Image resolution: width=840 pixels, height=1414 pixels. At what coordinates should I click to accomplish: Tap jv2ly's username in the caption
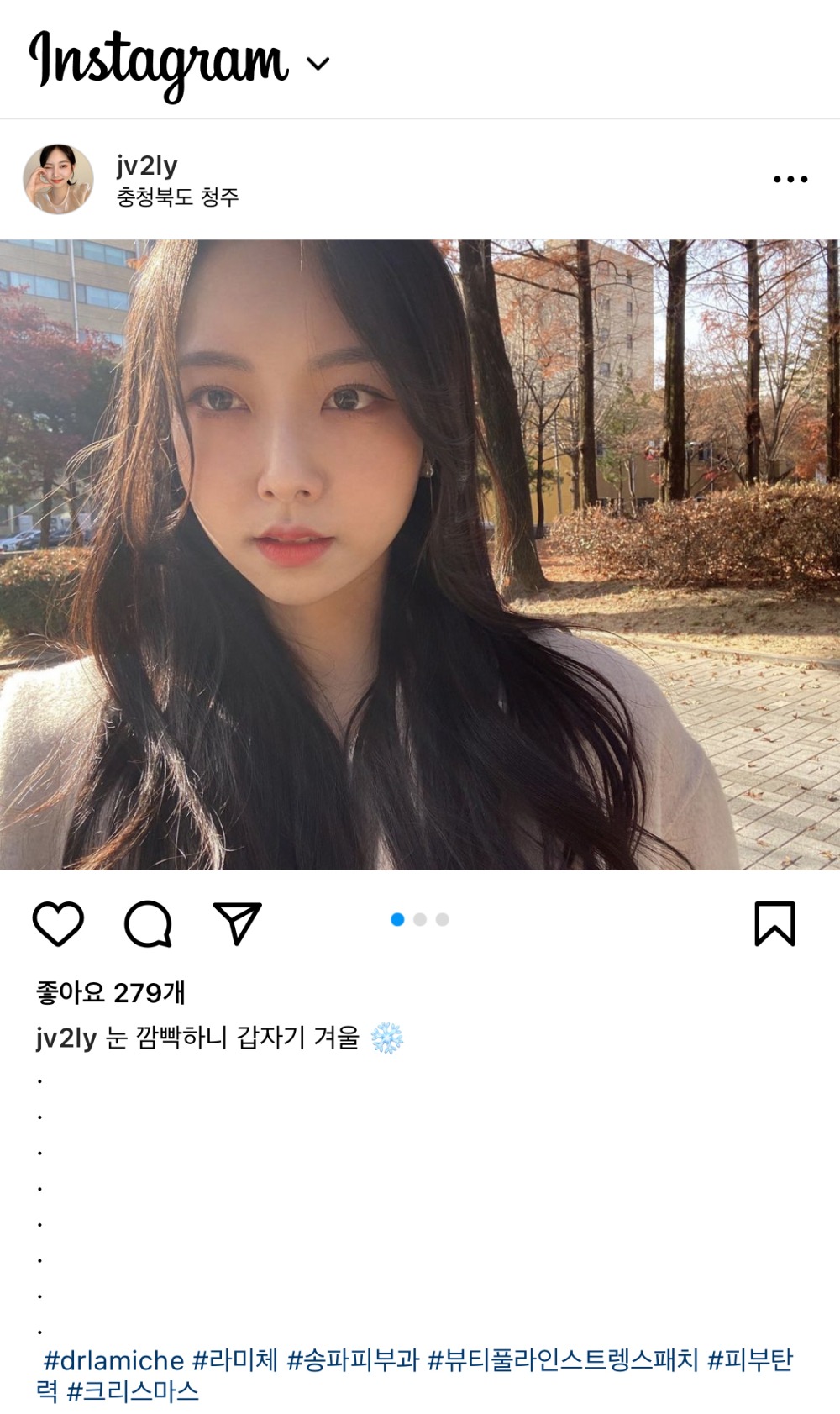point(66,1038)
